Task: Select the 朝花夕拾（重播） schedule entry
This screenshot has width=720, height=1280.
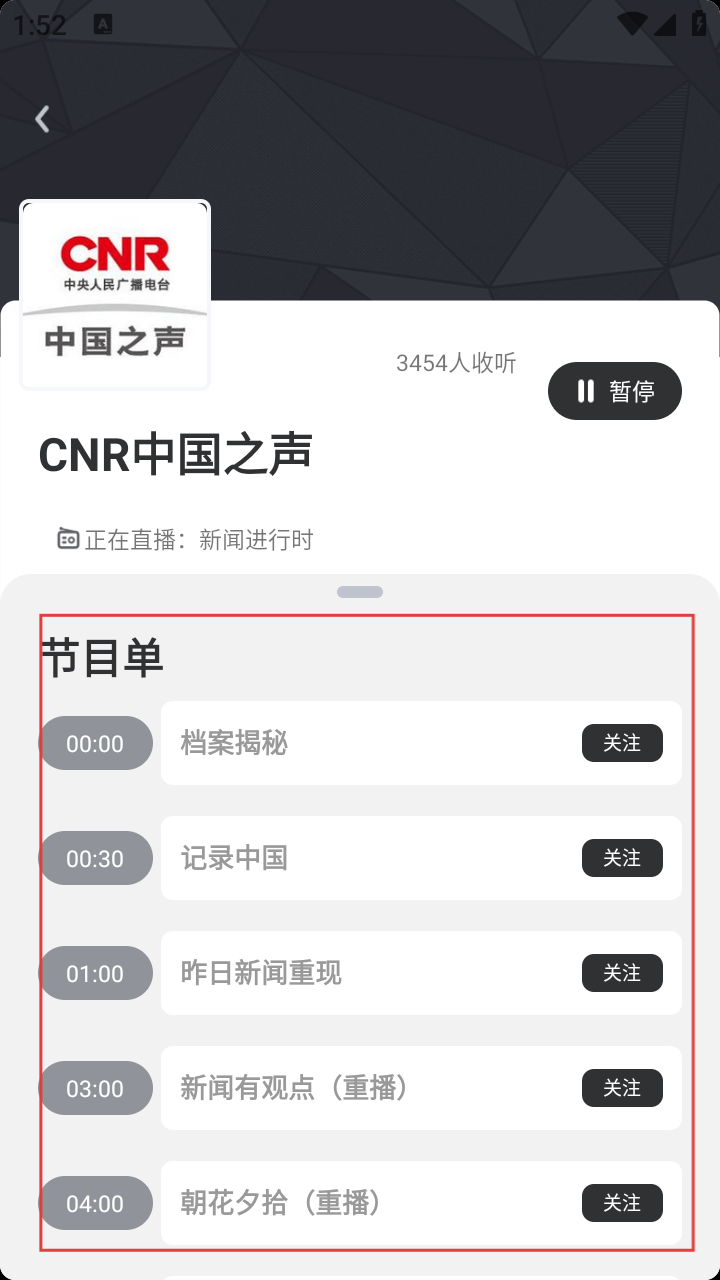Action: (x=370, y=1203)
